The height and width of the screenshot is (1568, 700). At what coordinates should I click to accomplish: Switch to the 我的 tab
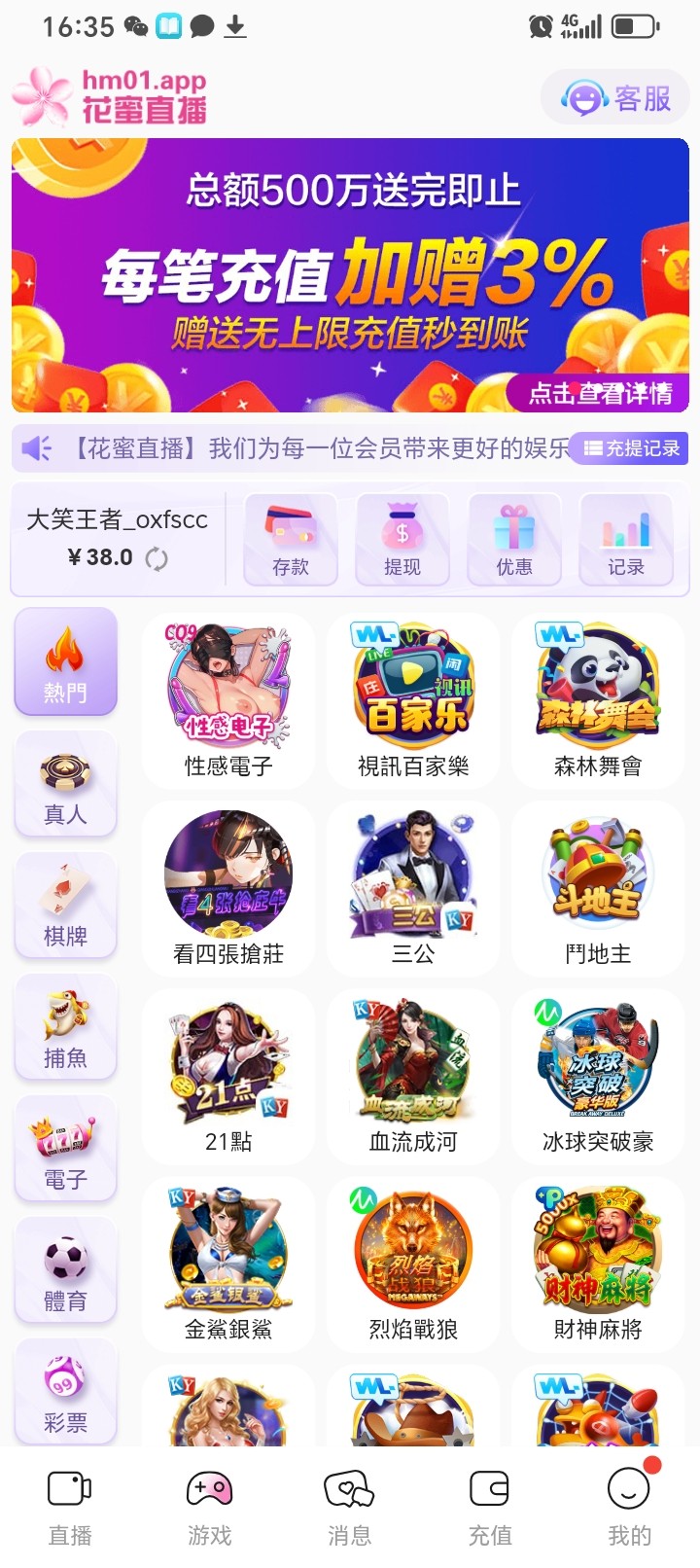tap(629, 1506)
